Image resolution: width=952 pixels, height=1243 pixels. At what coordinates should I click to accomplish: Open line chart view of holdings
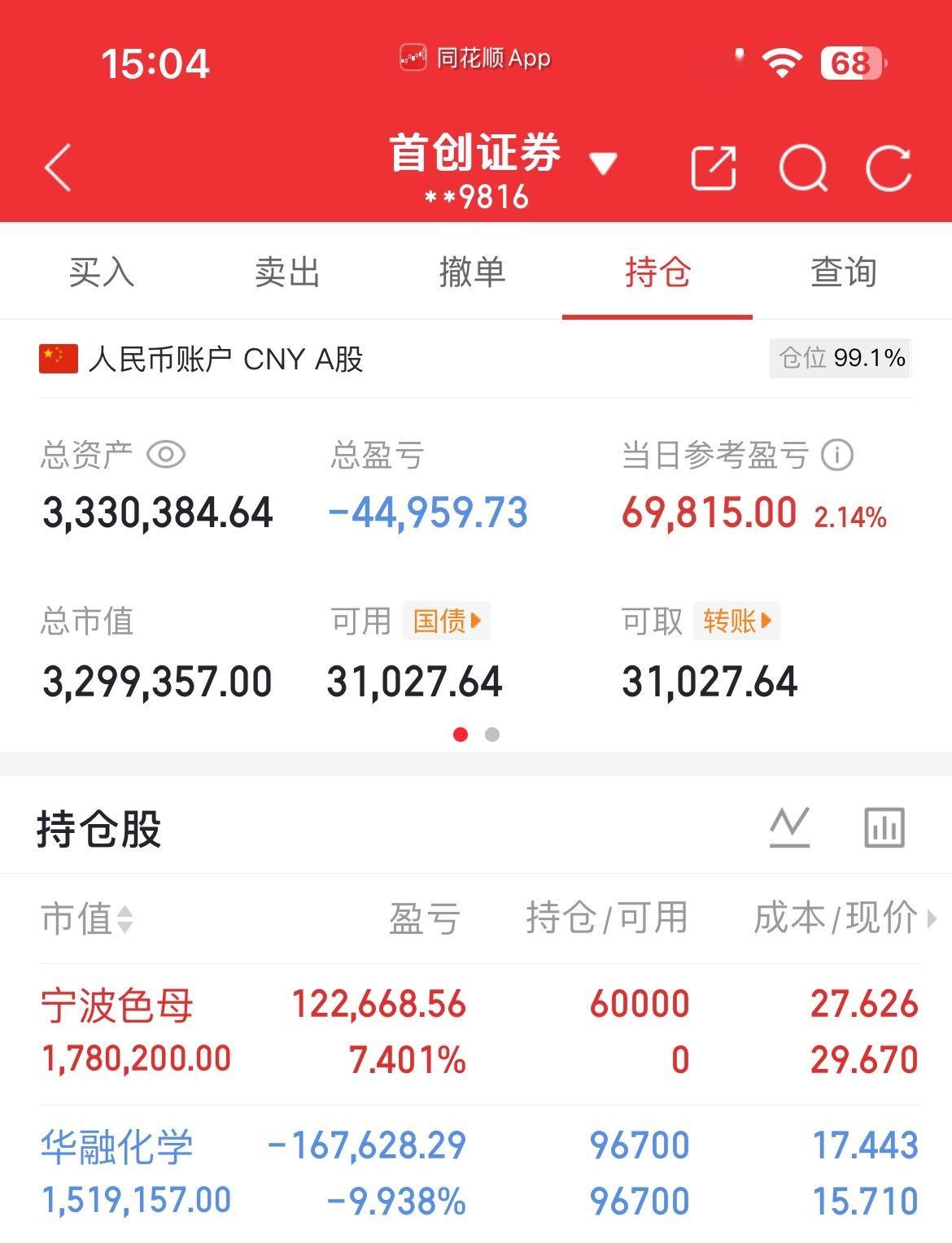pyautogui.click(x=789, y=826)
